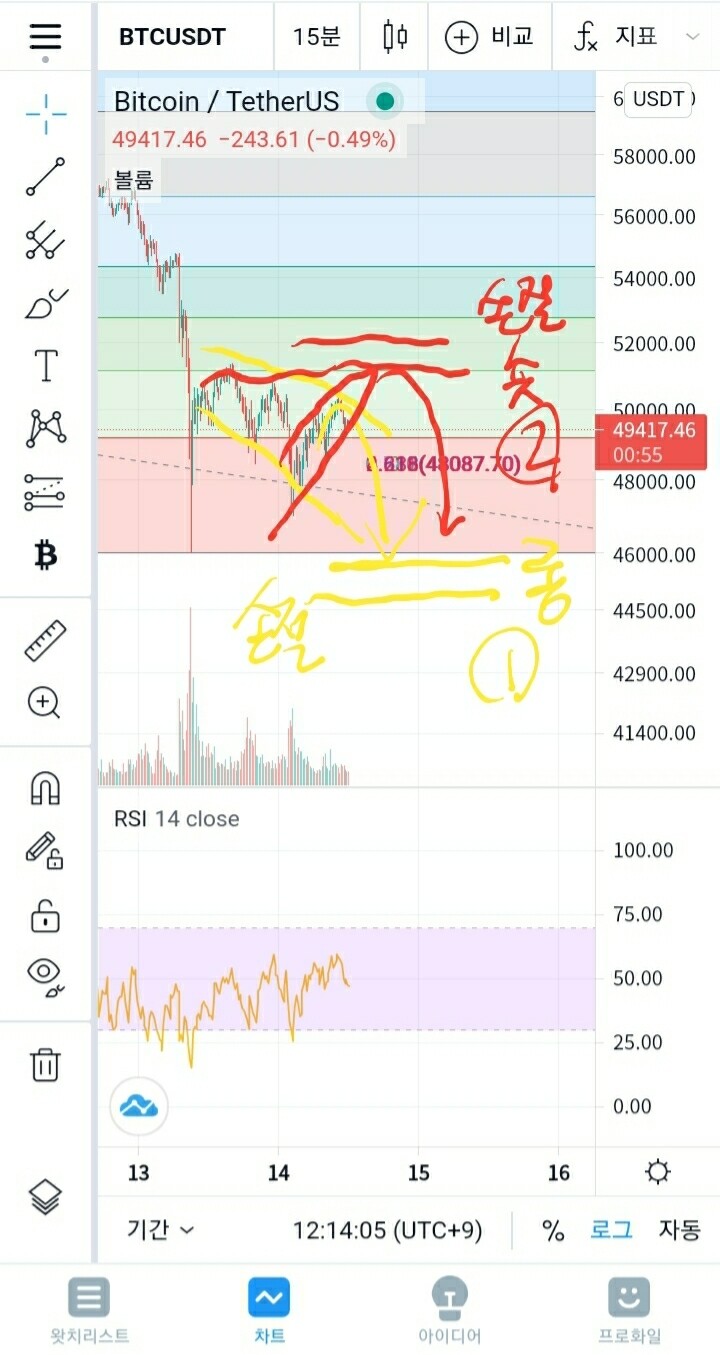This screenshot has height=1355, width=720.
Task: Open chart settings gear
Action: click(x=657, y=1172)
